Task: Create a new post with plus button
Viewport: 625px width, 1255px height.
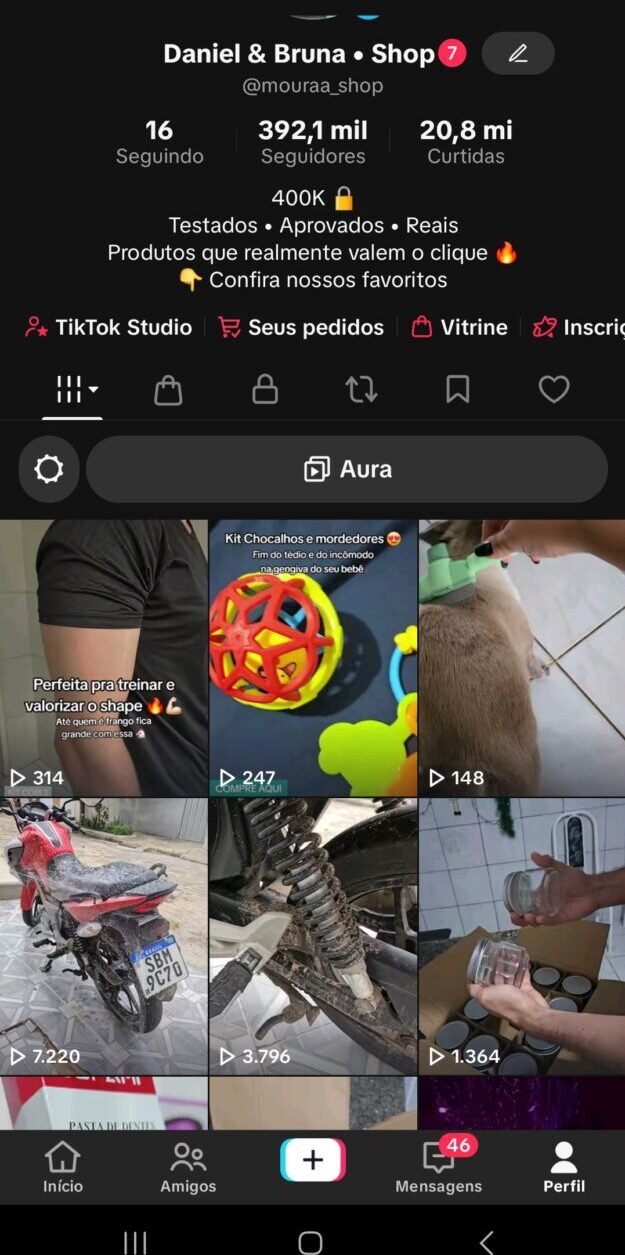Action: 312,1160
